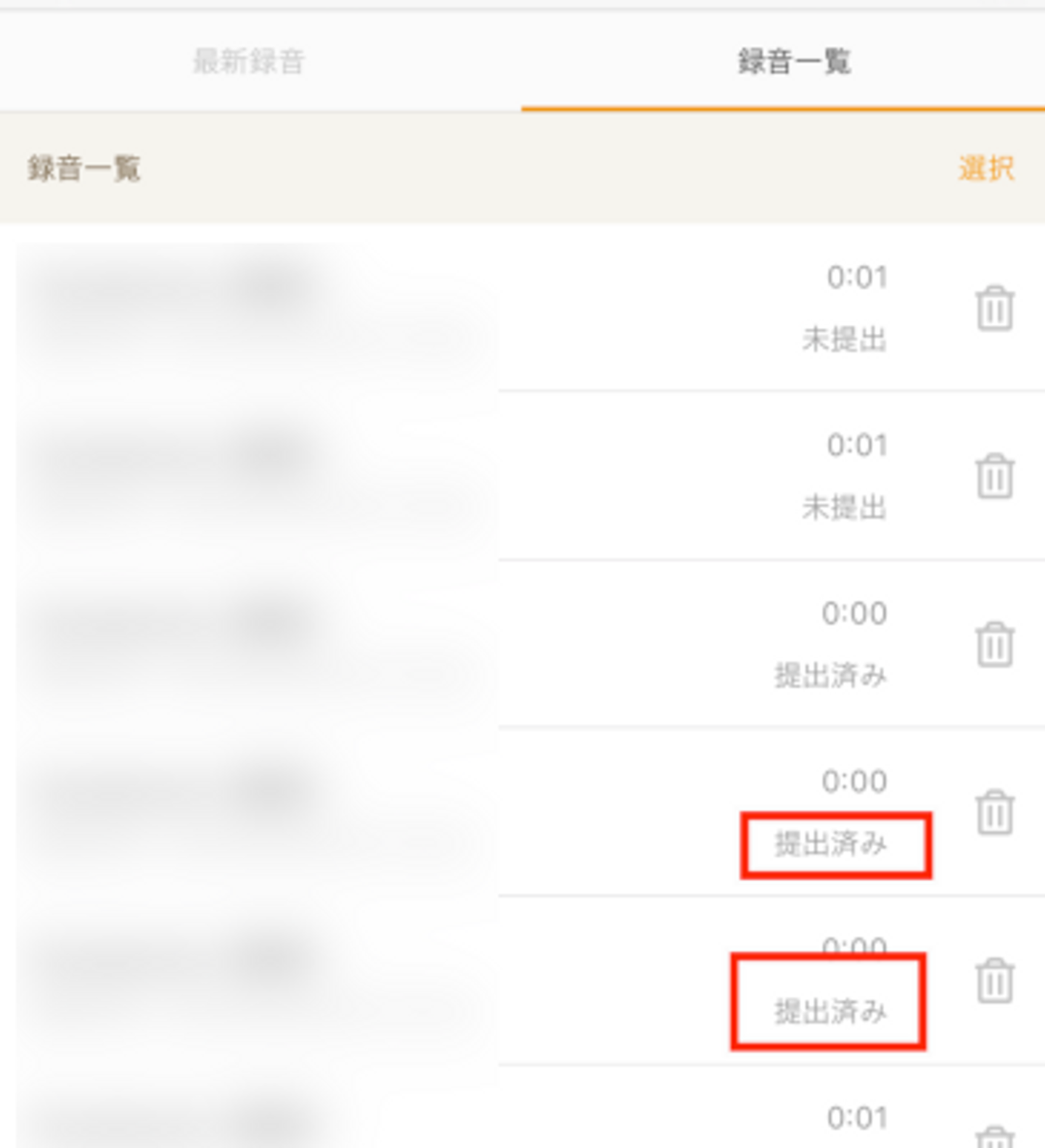1045x1148 pixels.
Task: Delete the first 未提出 recording via trash icon
Action: point(994,308)
